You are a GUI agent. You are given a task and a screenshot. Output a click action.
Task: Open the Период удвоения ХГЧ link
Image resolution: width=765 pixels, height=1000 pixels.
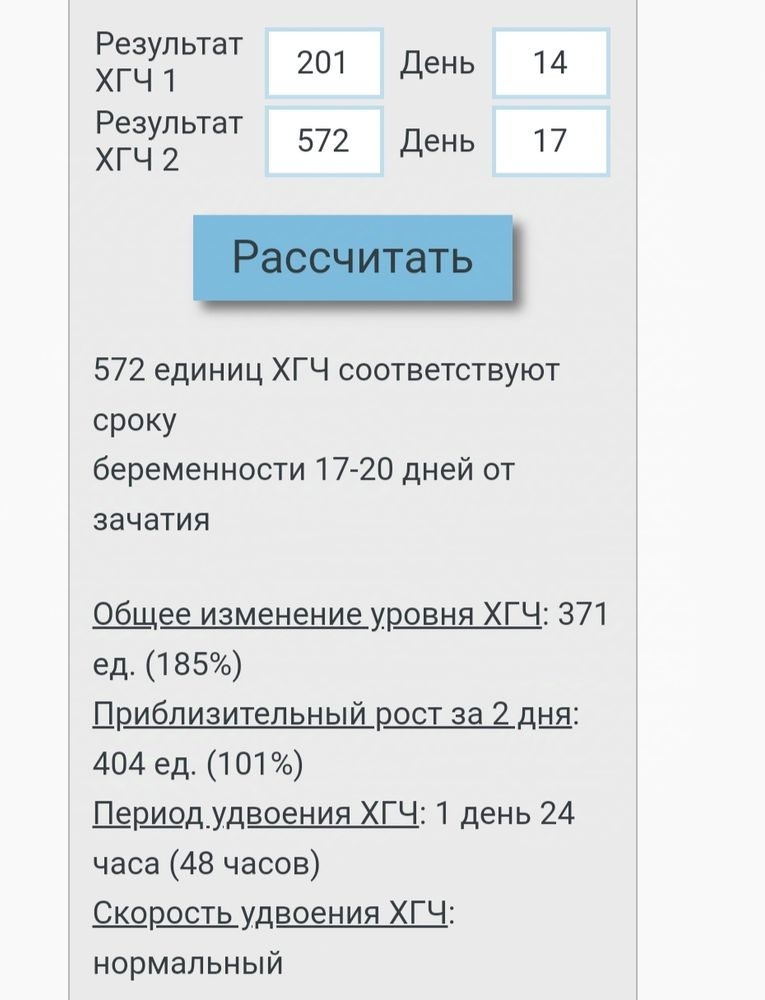pyautogui.click(x=256, y=815)
